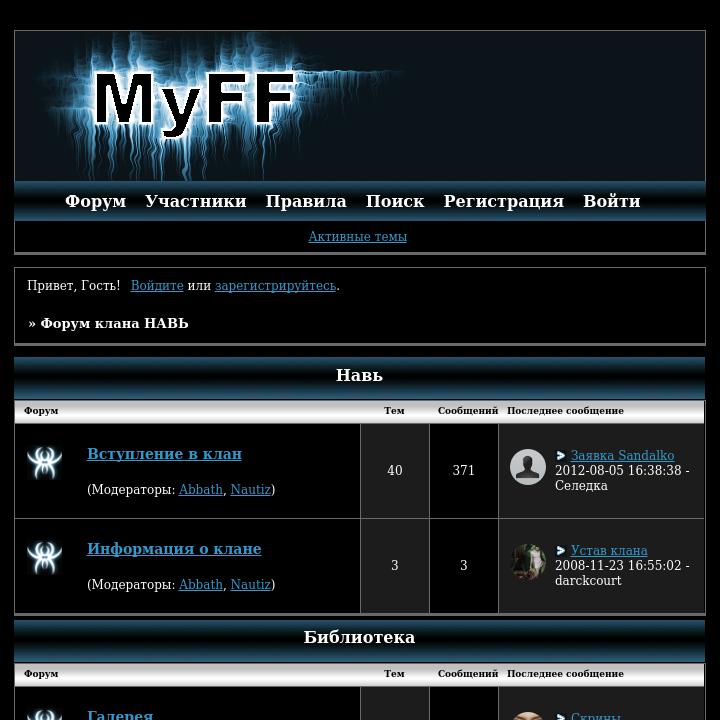Open the Информация о клане forum

pos(174,549)
